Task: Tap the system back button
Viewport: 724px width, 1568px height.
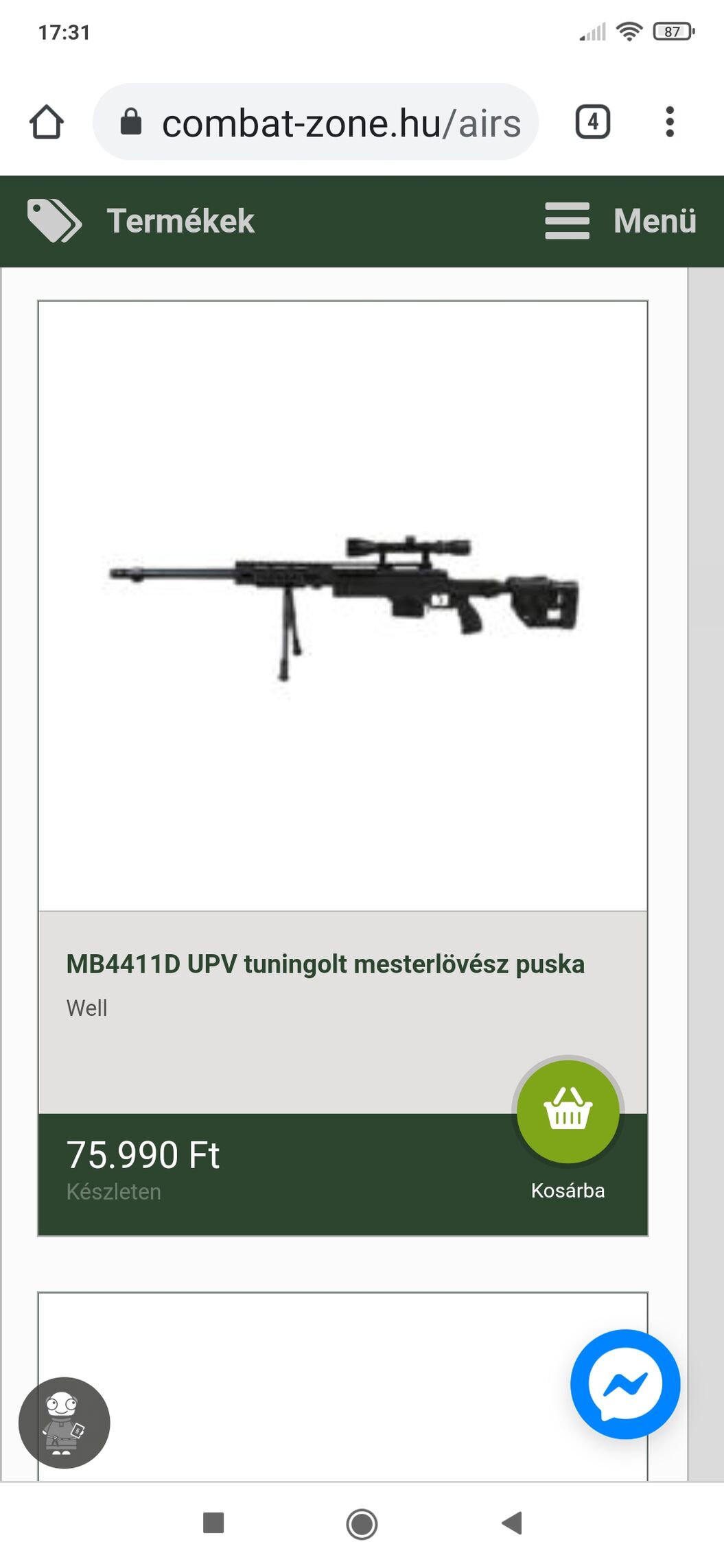Action: (x=512, y=1523)
